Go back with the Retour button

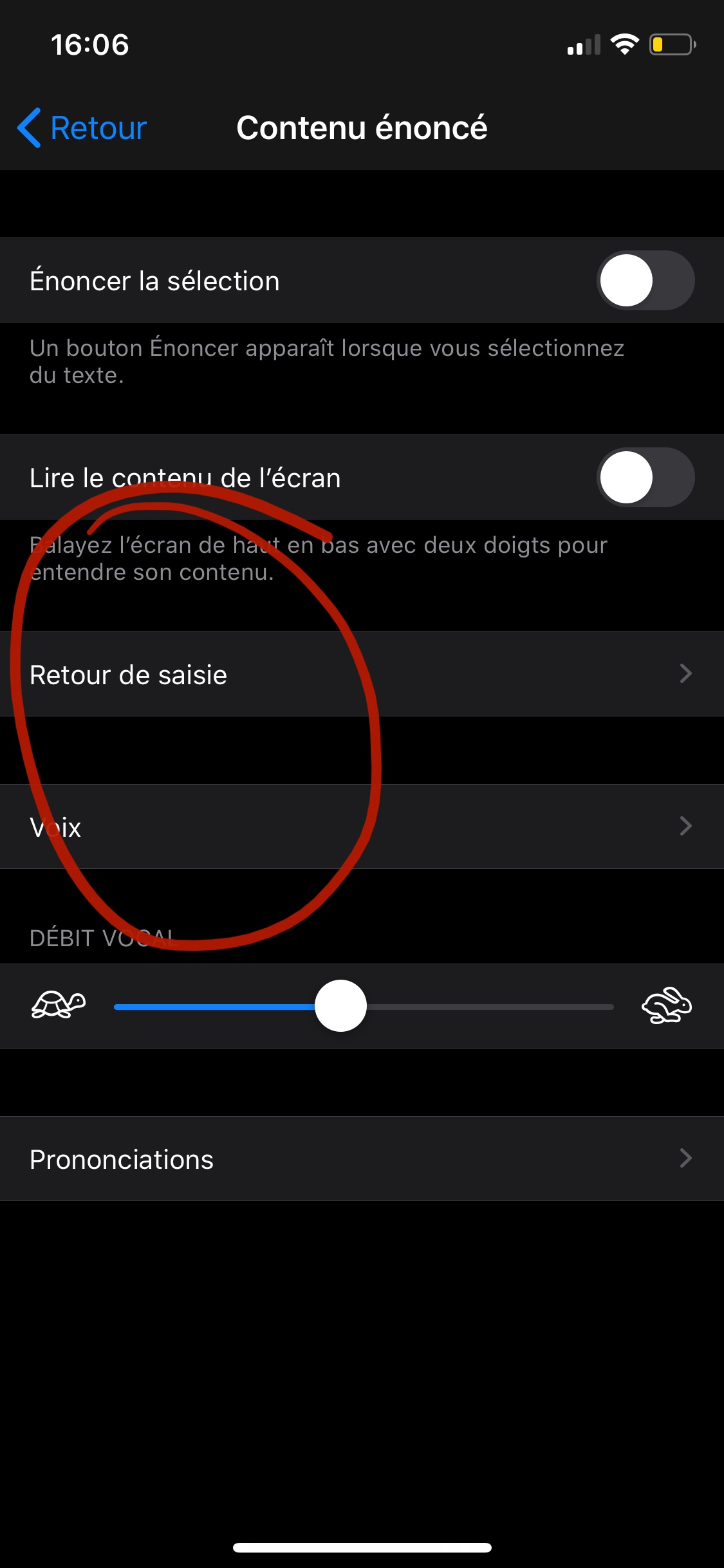click(82, 127)
